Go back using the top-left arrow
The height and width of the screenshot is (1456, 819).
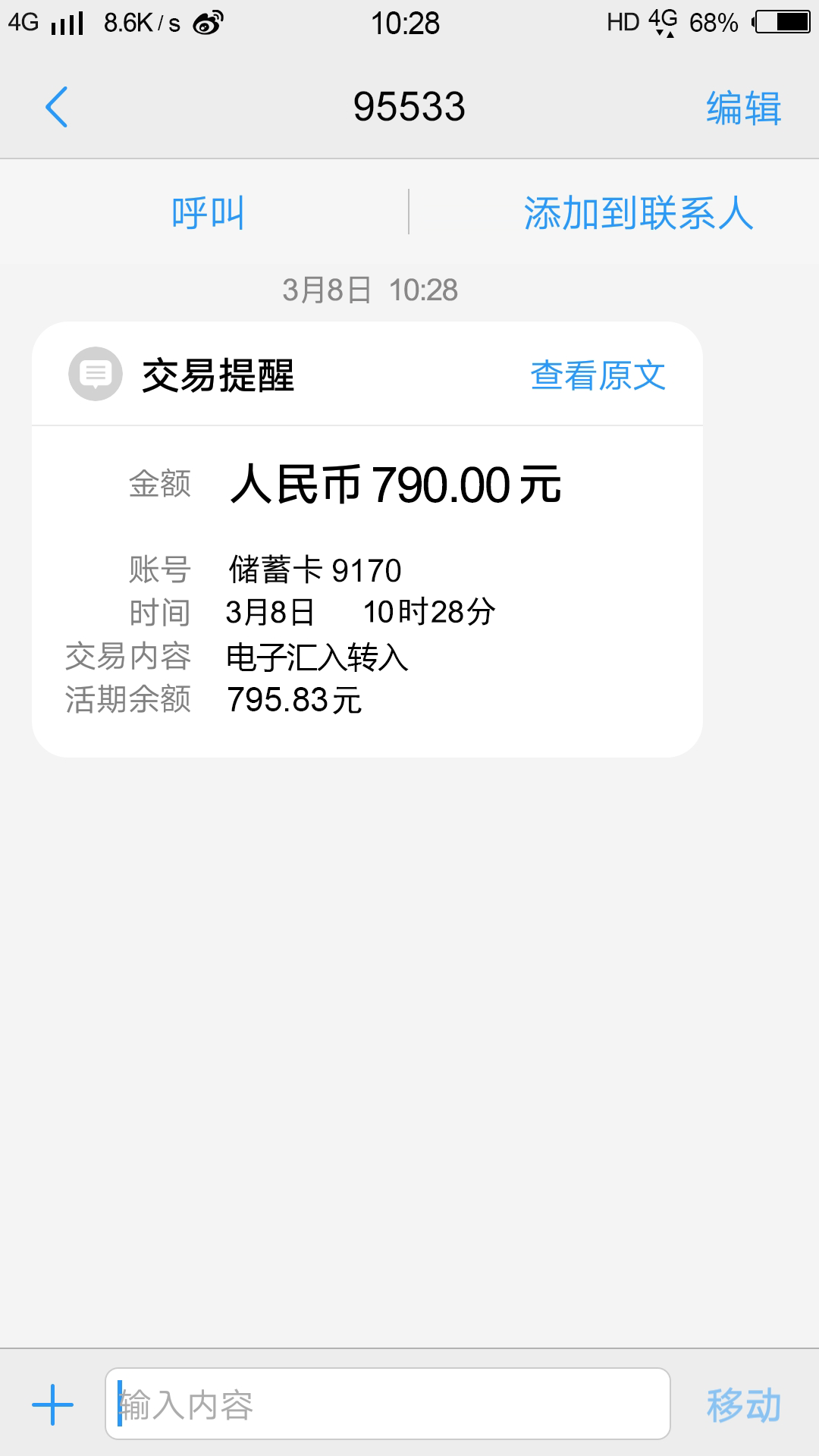pyautogui.click(x=57, y=107)
